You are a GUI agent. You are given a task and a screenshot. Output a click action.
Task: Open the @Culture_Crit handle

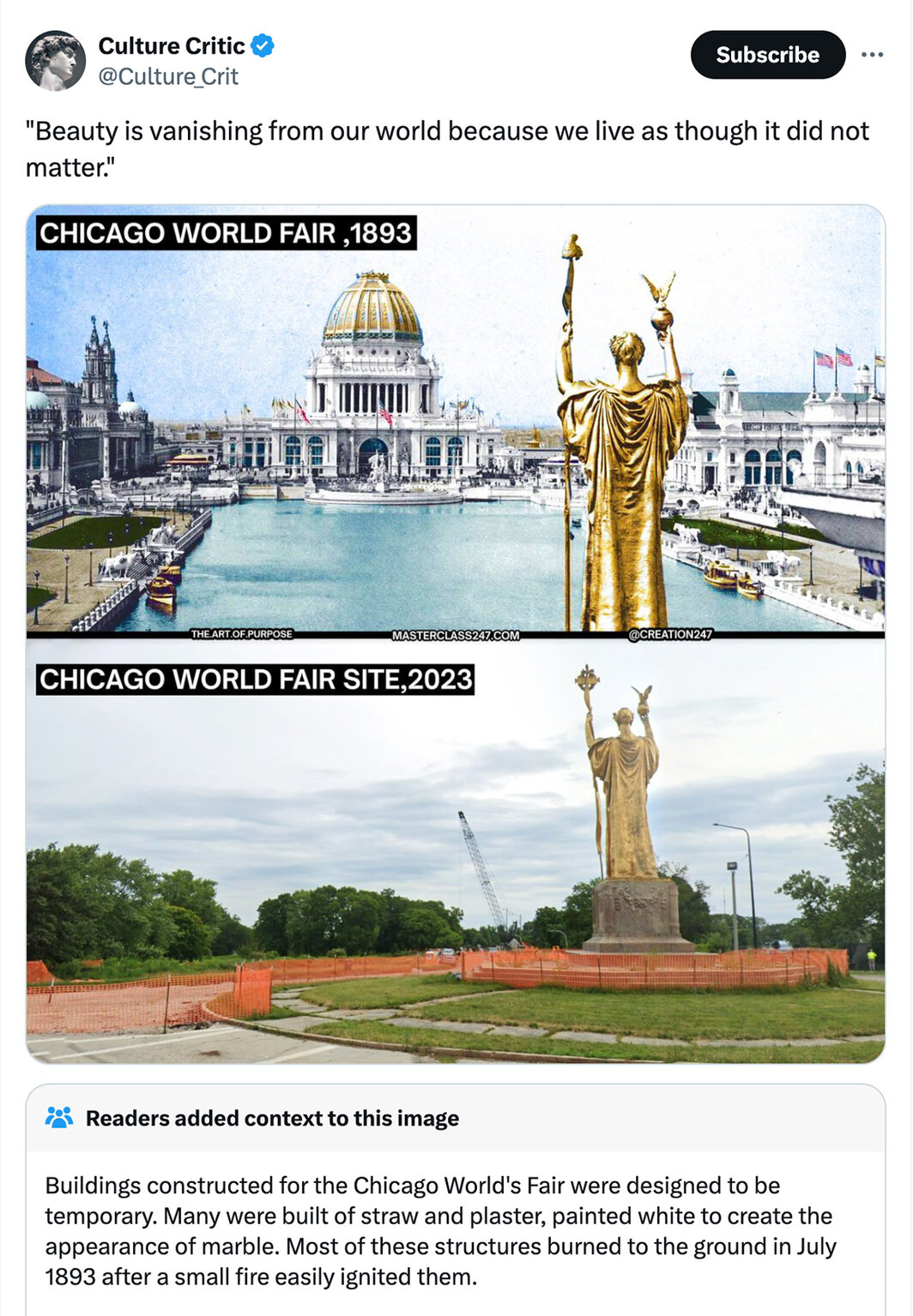(168, 77)
